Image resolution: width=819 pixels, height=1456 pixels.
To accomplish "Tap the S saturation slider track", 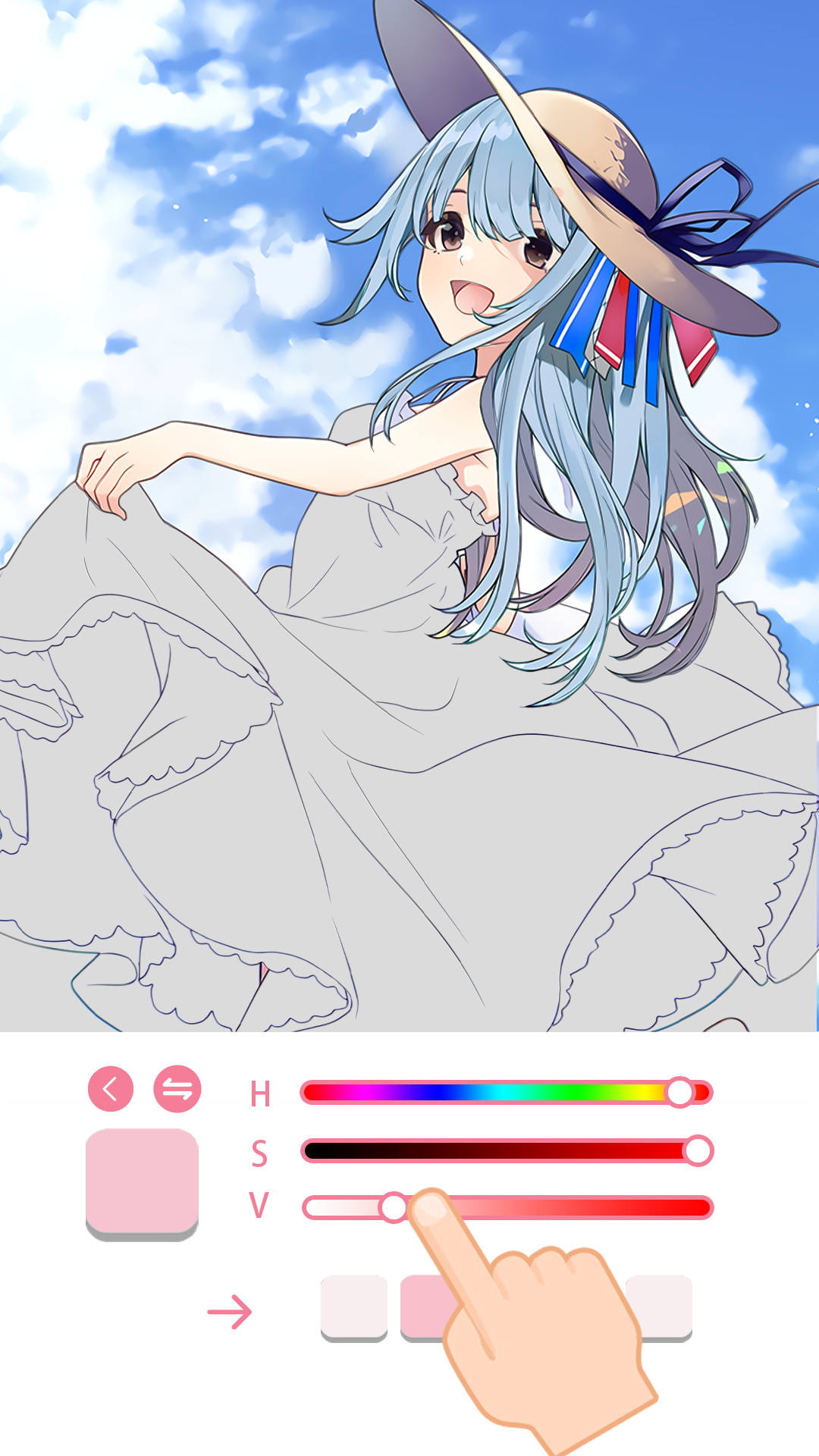I will pyautogui.click(x=493, y=1150).
